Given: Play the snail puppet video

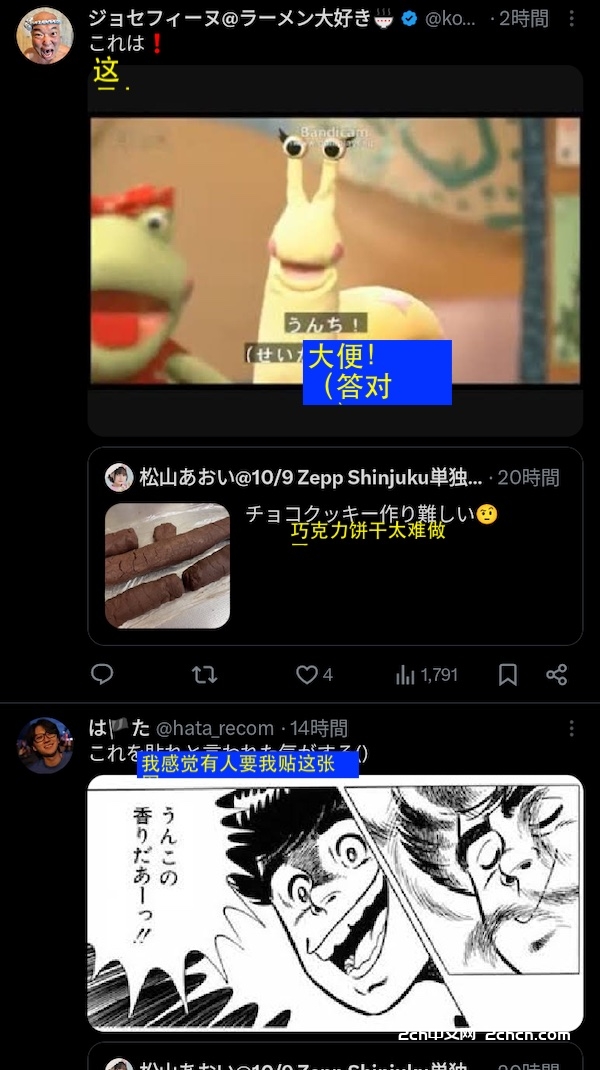Looking at the screenshot, I should point(335,250).
